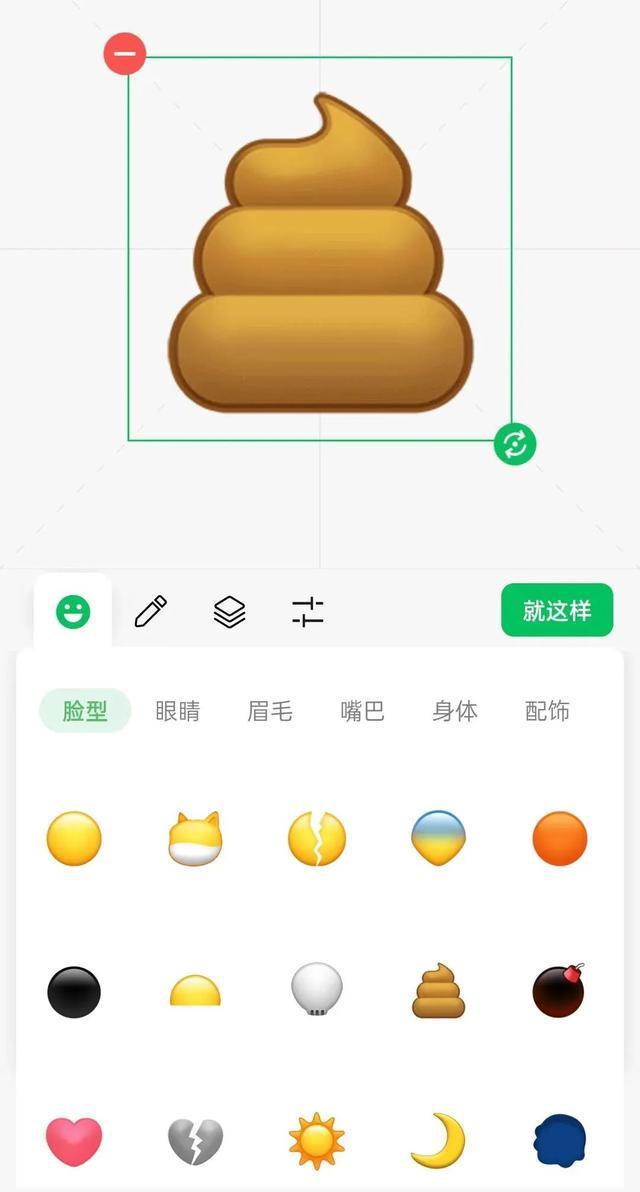Open the layers panel
640x1192 pixels.
[230, 611]
